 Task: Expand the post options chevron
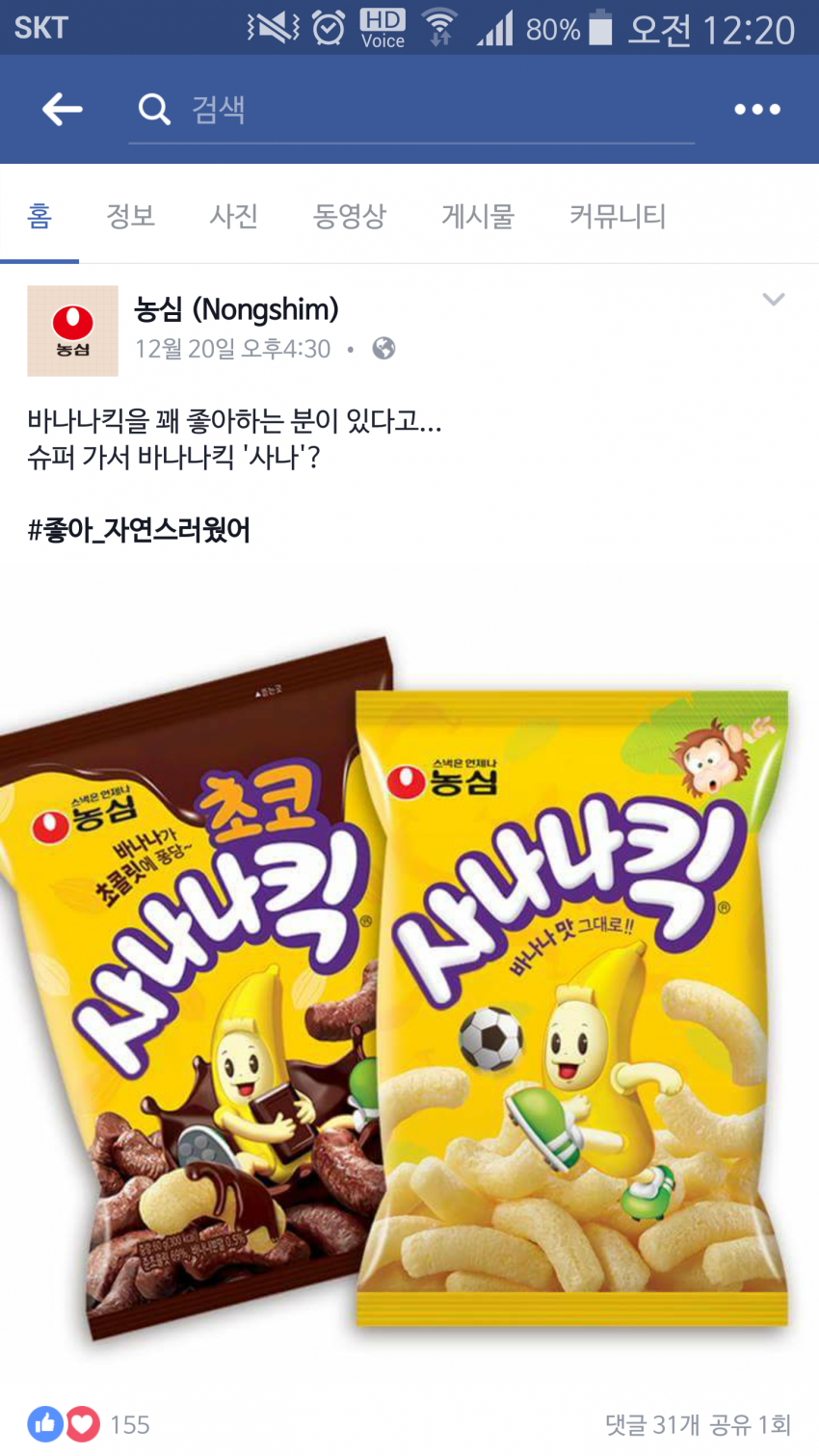tap(773, 300)
